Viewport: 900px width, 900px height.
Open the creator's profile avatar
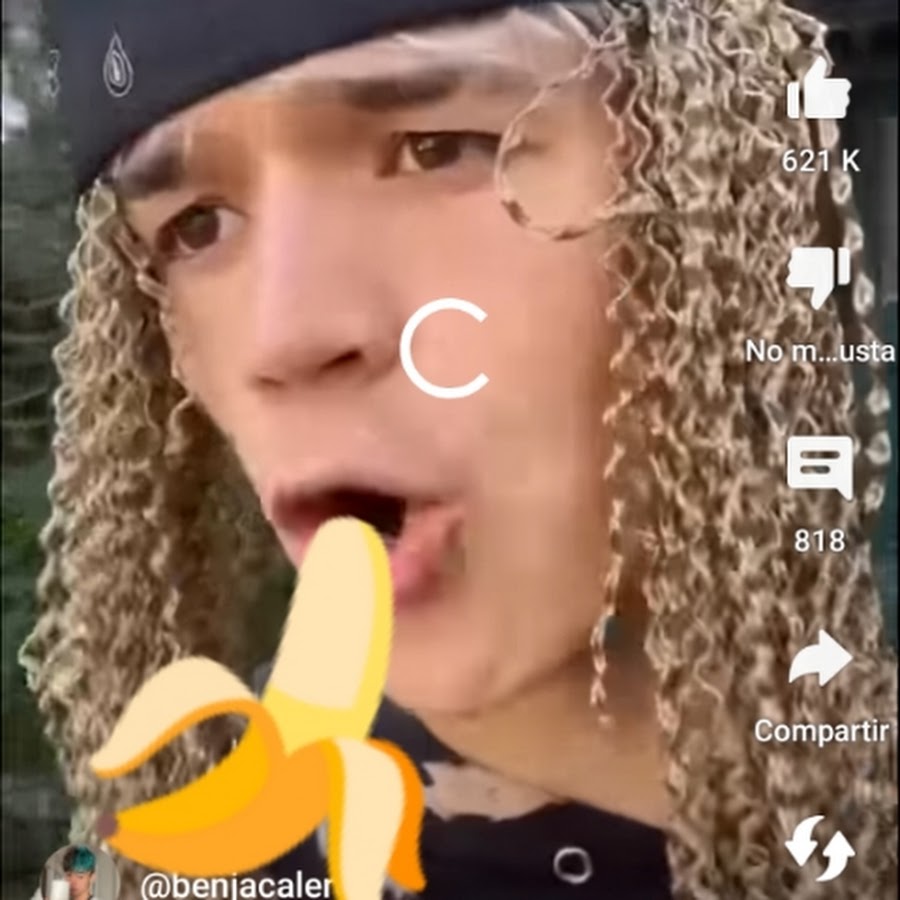pos(80,875)
